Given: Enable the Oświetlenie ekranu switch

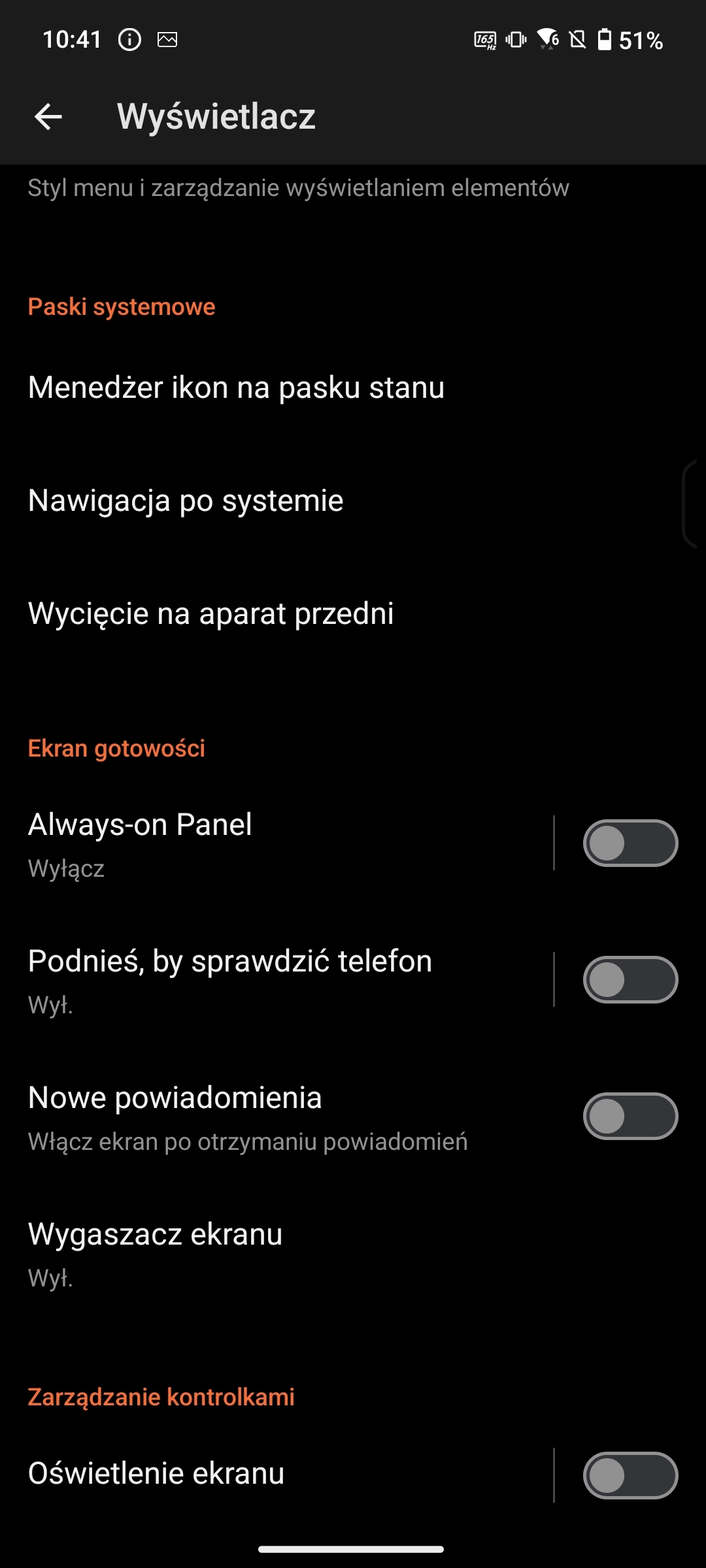Looking at the screenshot, I should (630, 1475).
